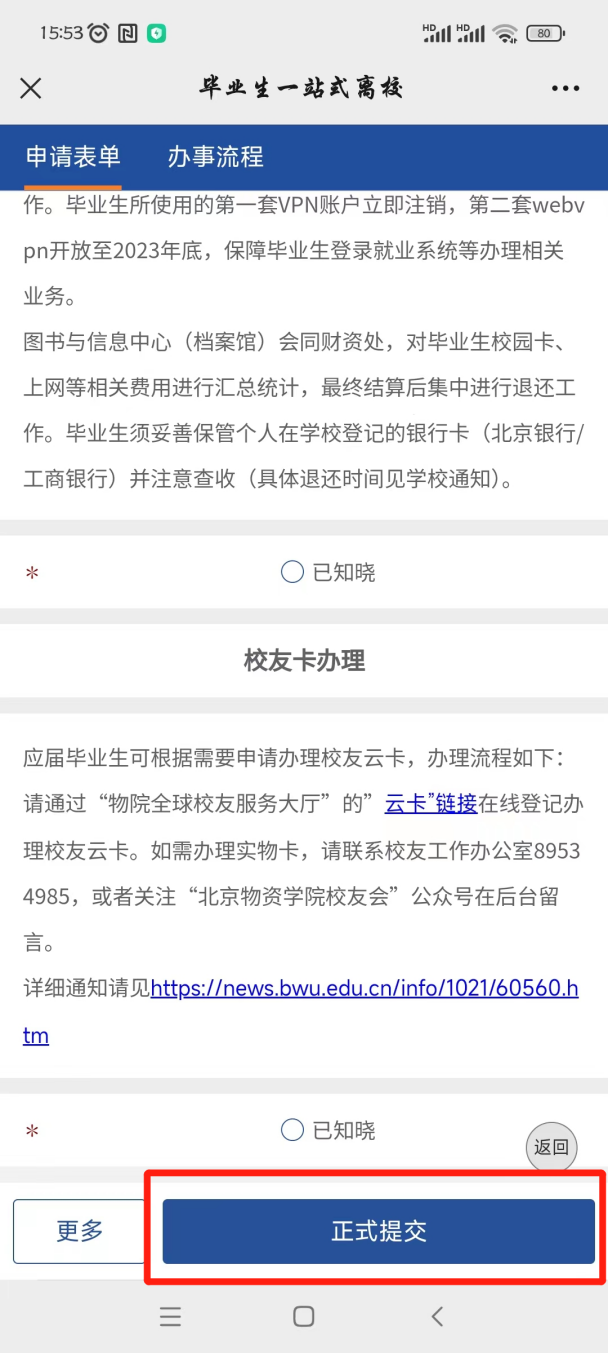Switch to the 办事流程 tab
Image resolution: width=608 pixels, height=1353 pixels.
click(215, 157)
